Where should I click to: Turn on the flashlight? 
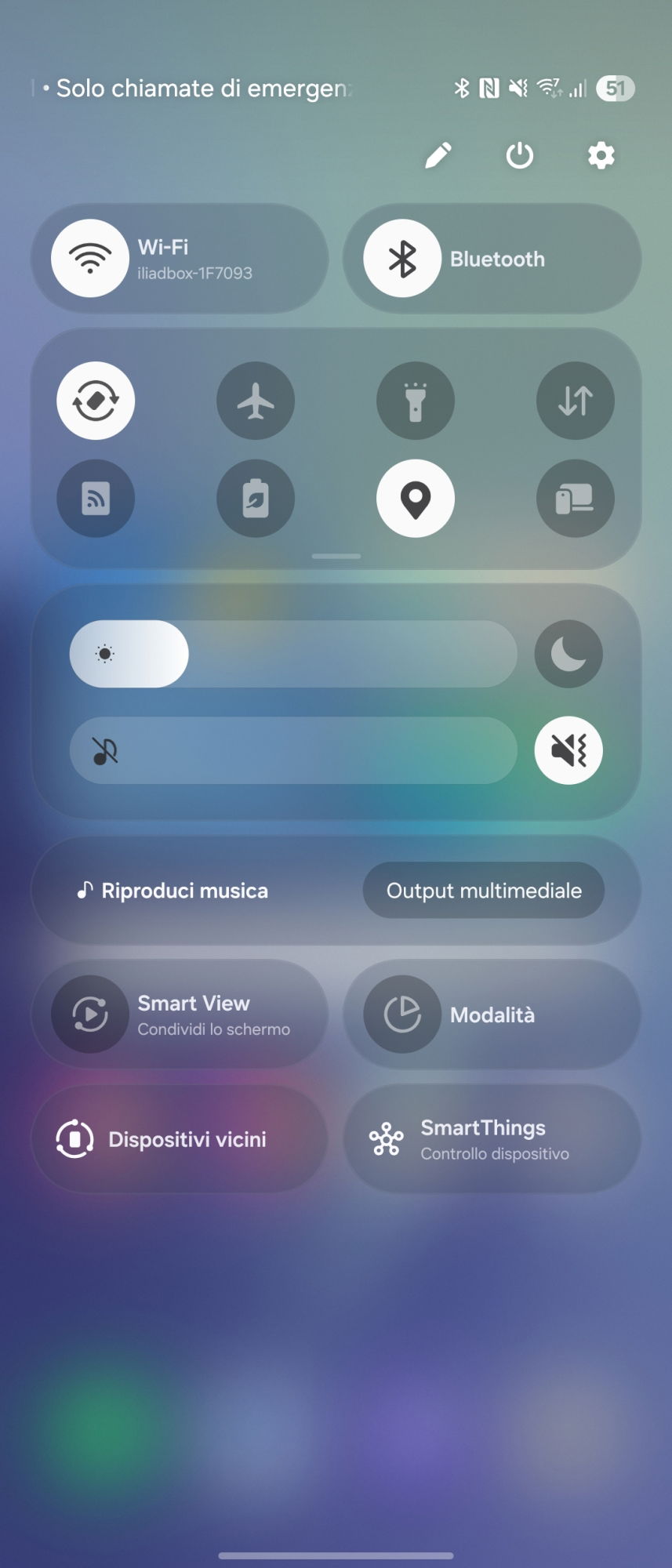click(x=416, y=401)
